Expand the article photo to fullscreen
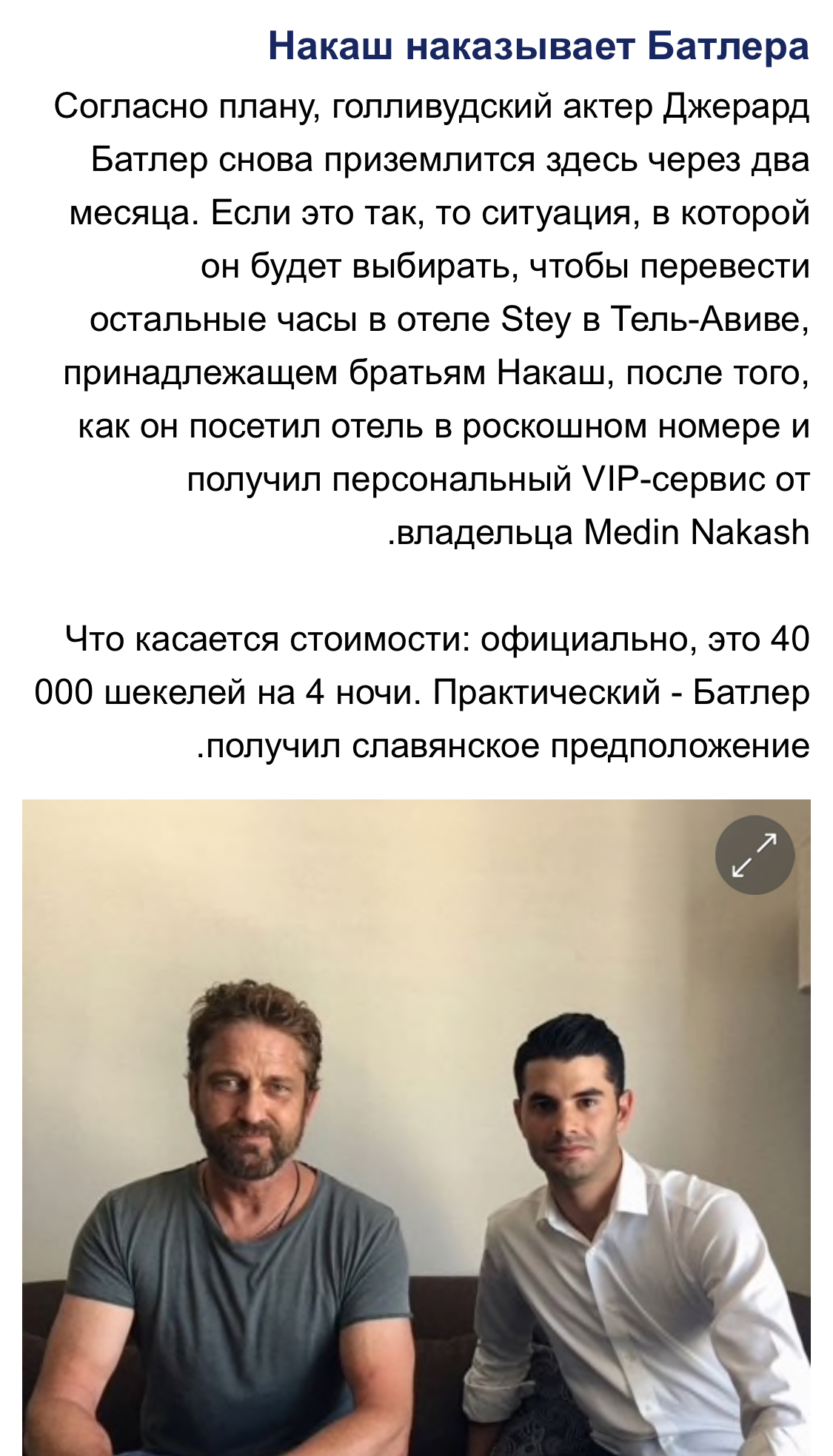 [755, 855]
